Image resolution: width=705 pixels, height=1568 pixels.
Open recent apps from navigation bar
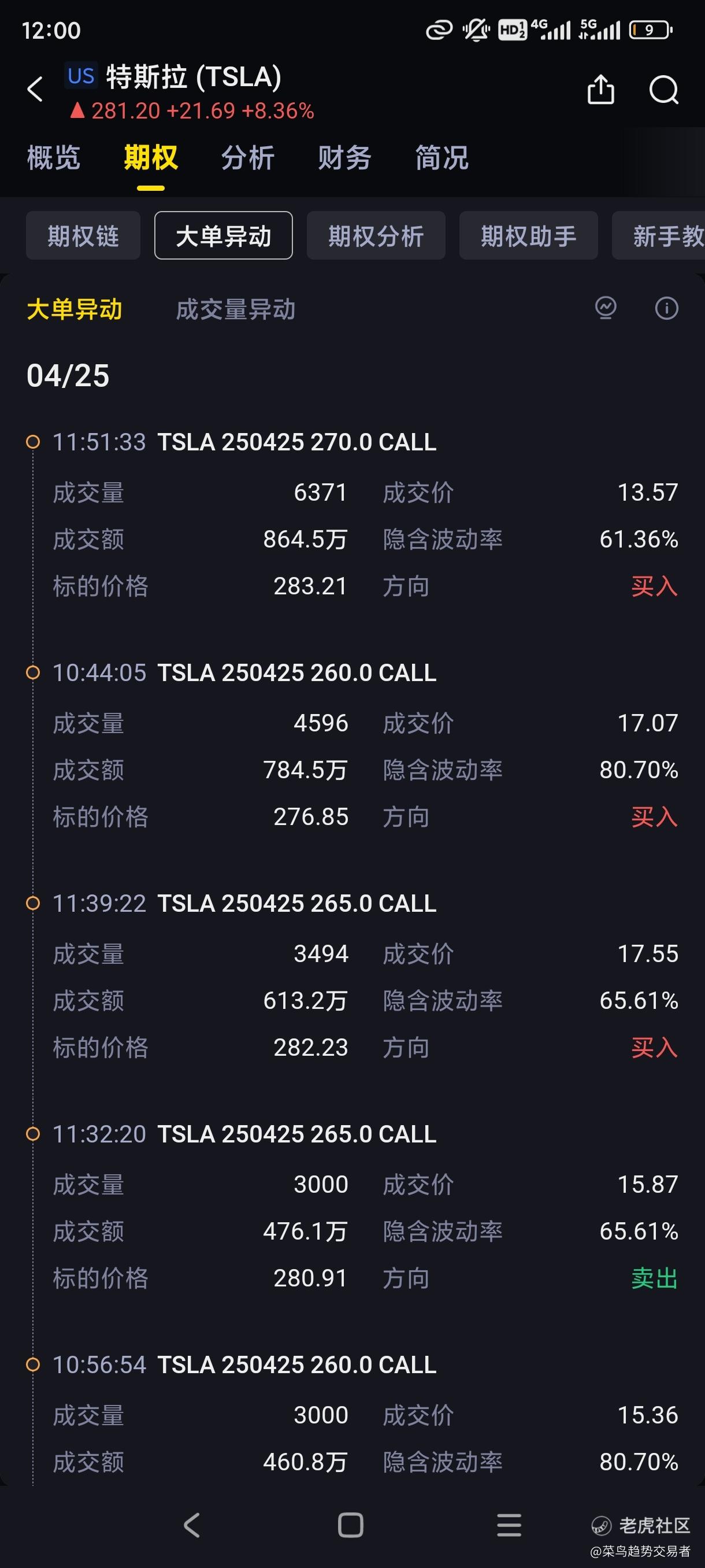point(509,1525)
